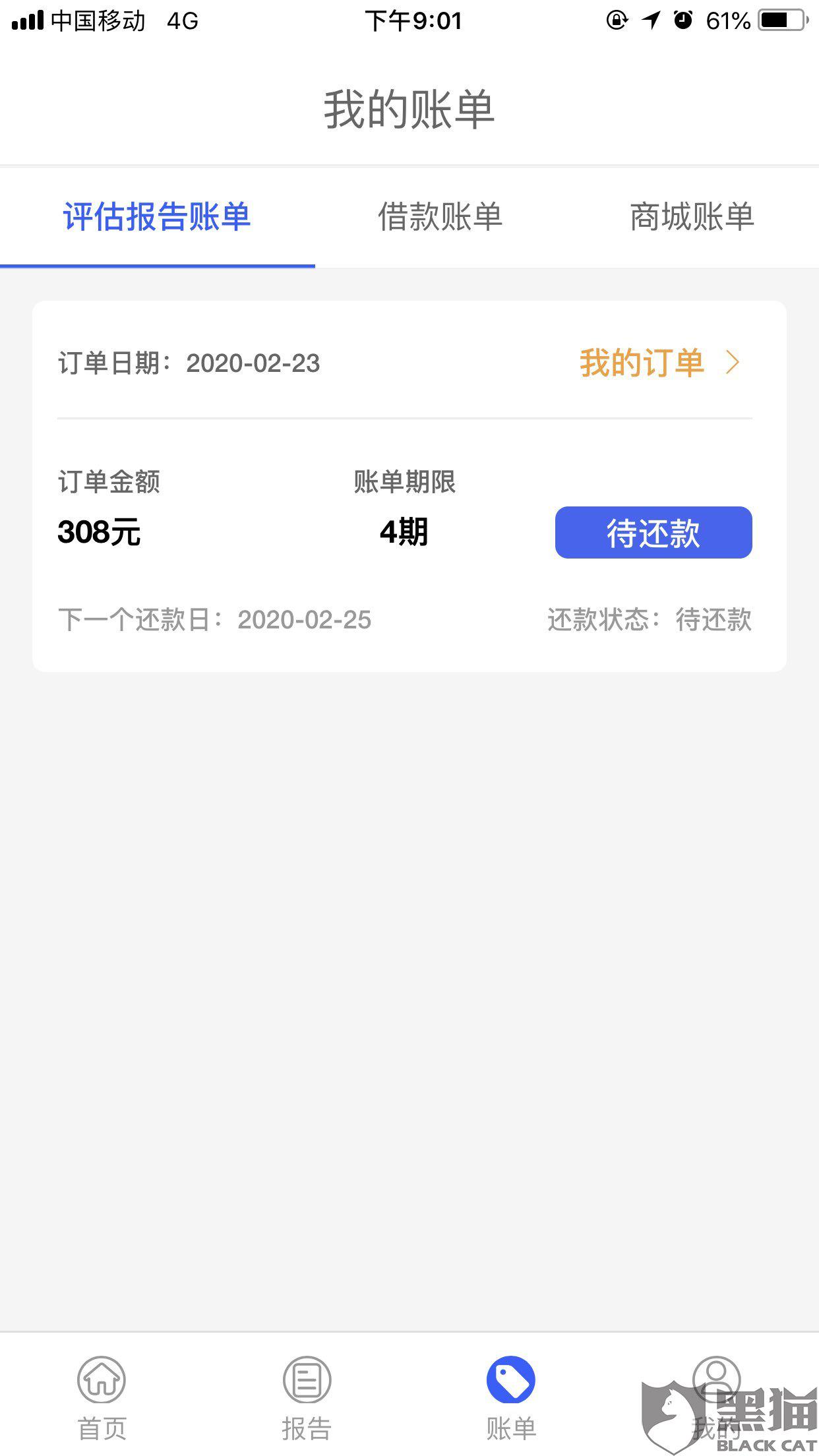Open 我的订单 link
Viewport: 819px width, 1456px height.
point(659,363)
